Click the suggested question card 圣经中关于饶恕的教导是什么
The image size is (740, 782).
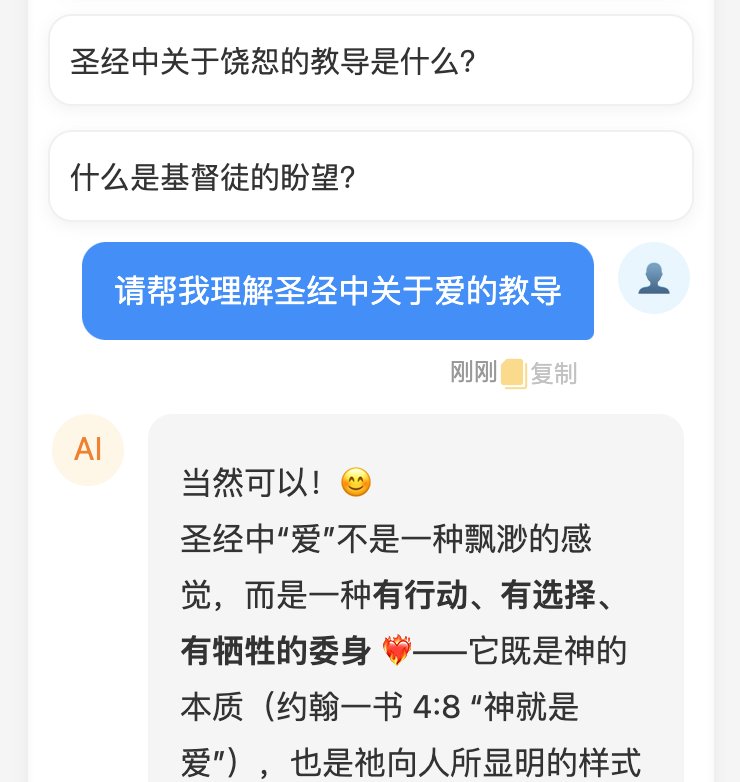370,60
